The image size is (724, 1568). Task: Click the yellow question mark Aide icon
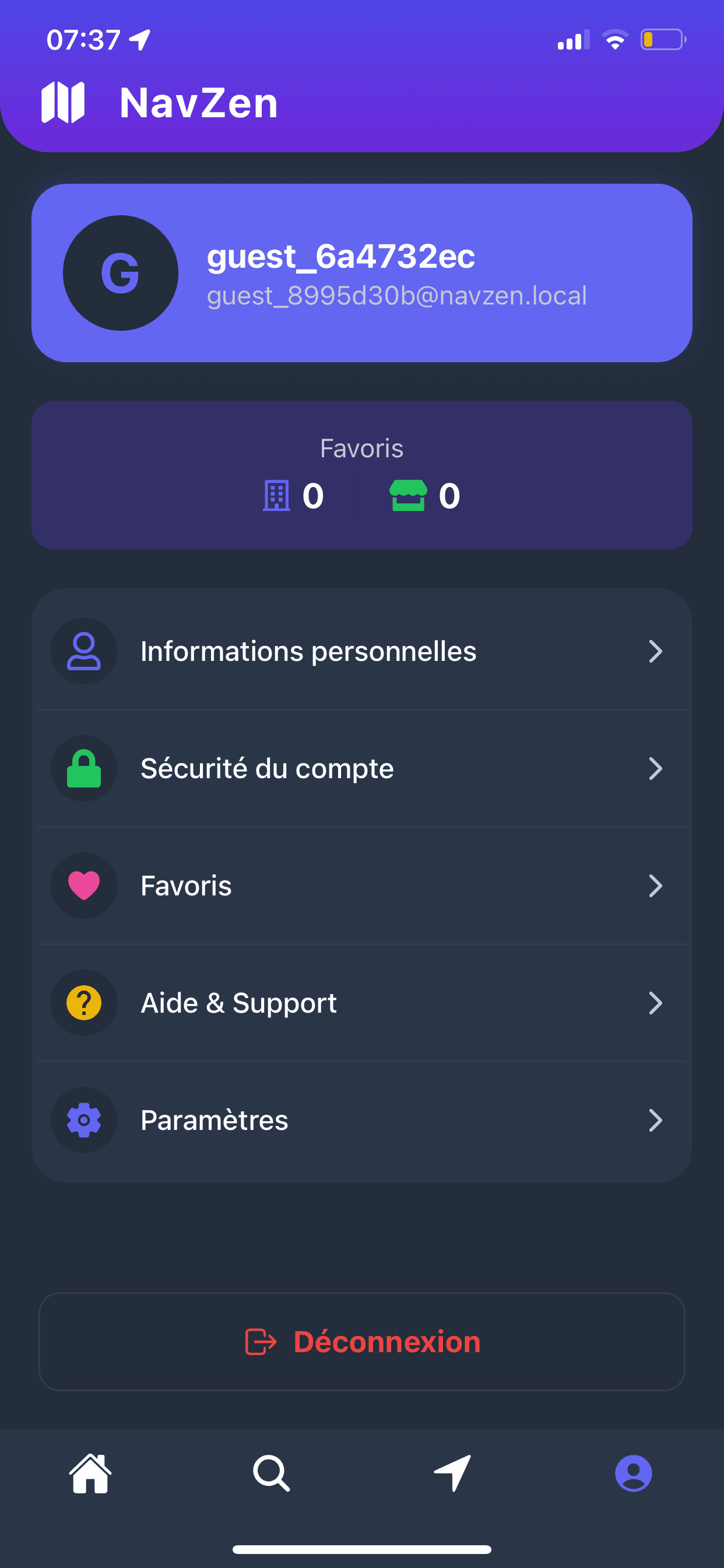84,1003
